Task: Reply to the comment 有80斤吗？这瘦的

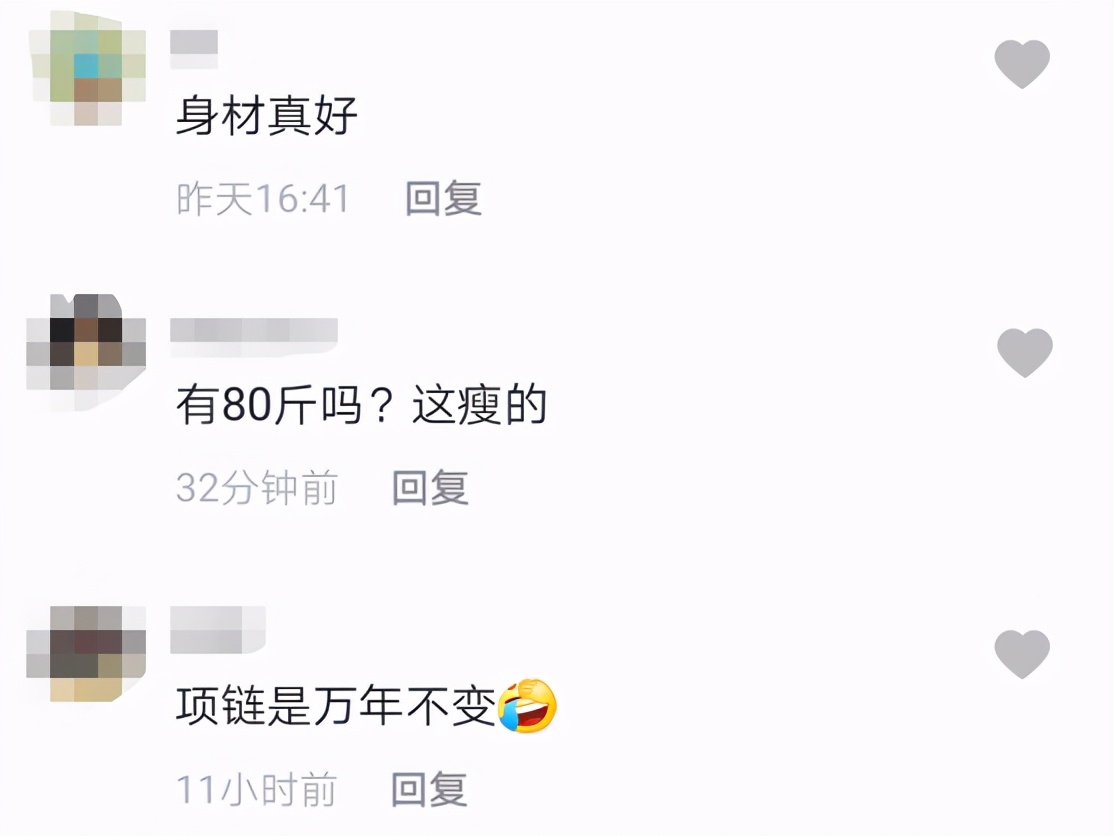Action: [x=430, y=488]
